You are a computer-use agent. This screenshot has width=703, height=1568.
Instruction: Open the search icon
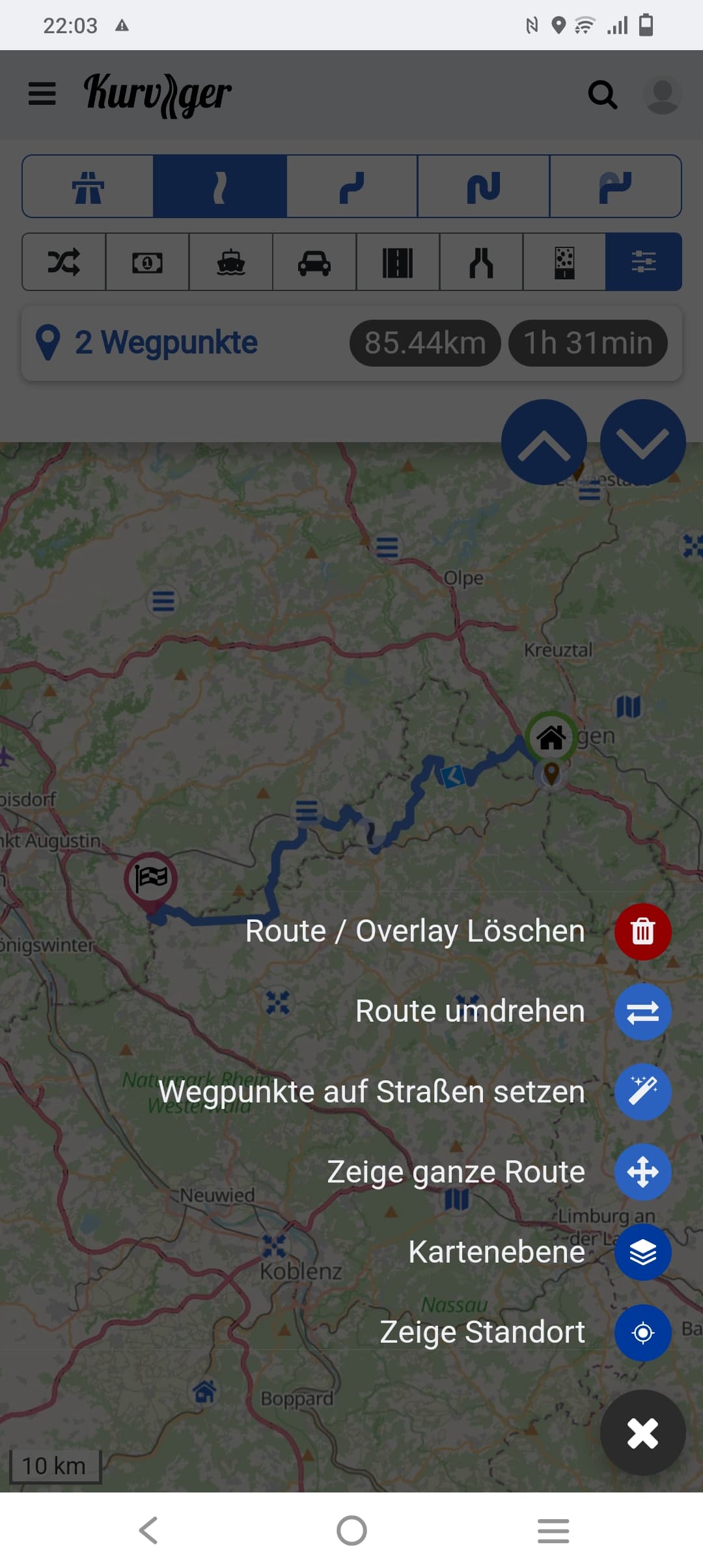pyautogui.click(x=602, y=95)
